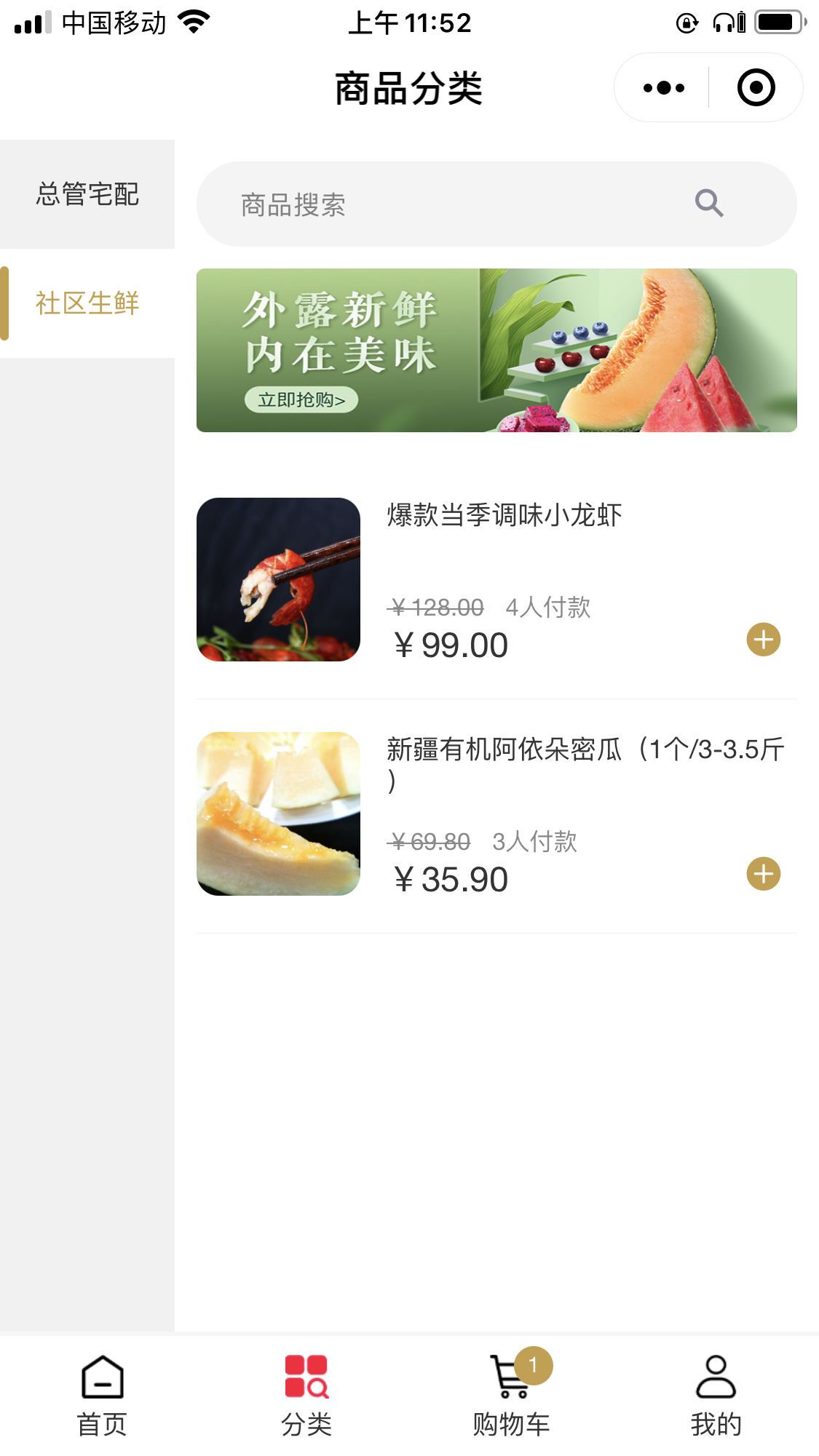This screenshot has height=1456, width=819.
Task: Switch to the 我的 tab
Action: point(716,1396)
